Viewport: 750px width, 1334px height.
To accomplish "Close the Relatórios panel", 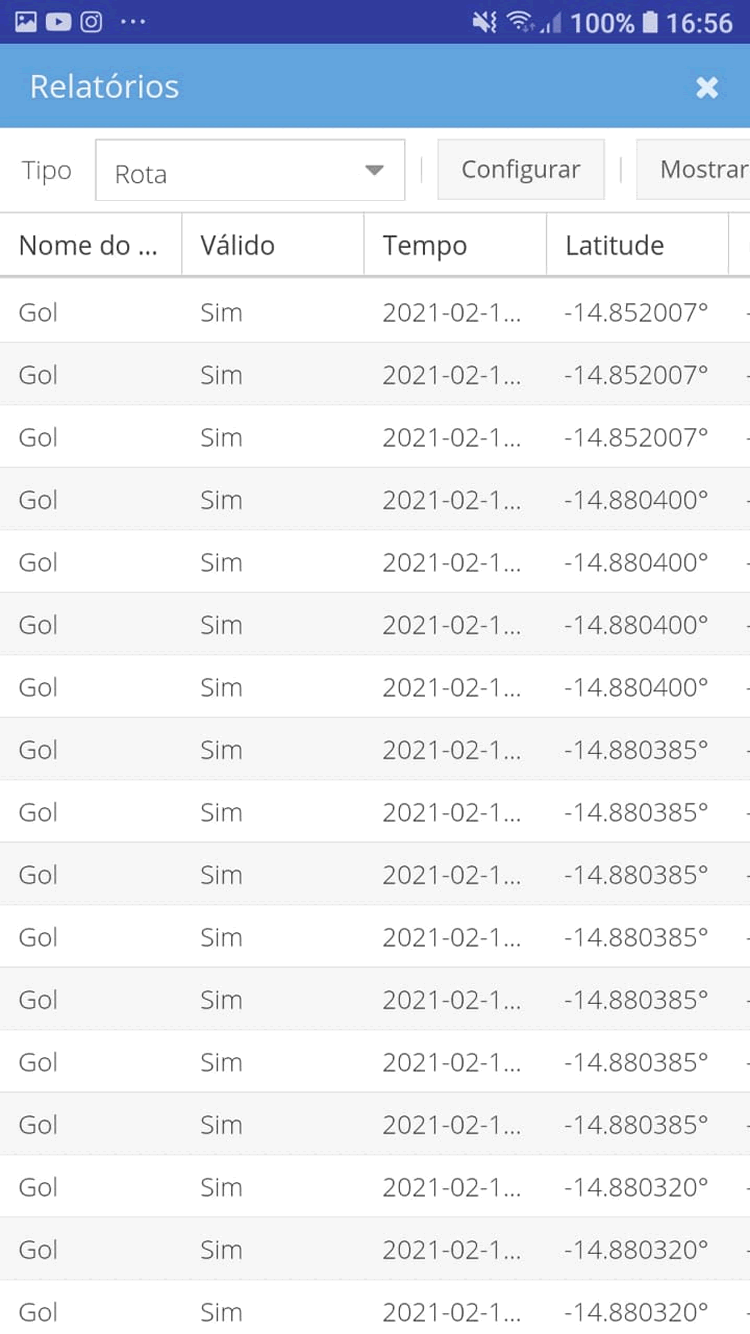I will point(707,88).
